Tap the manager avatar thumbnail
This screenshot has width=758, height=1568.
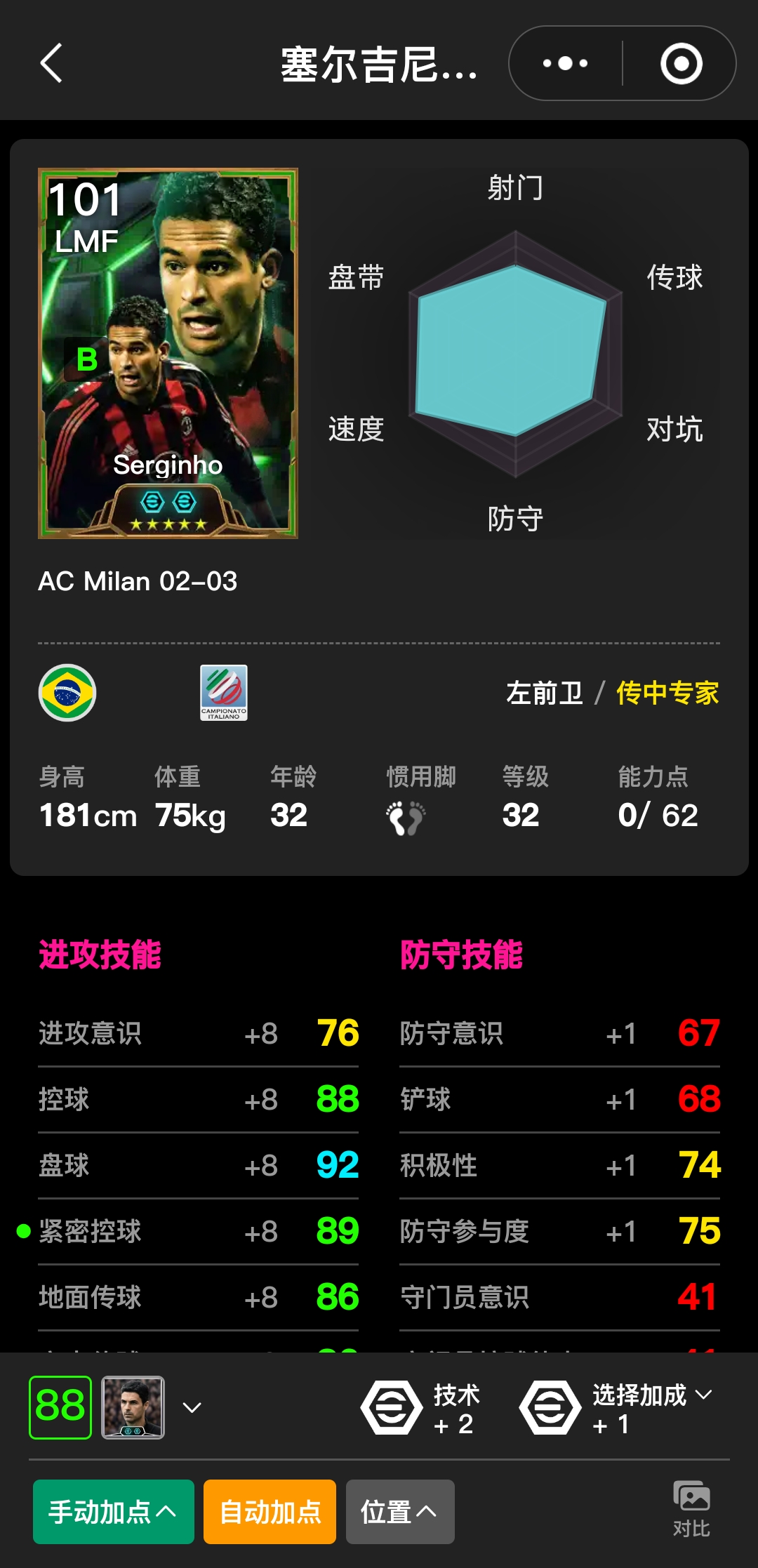(133, 1407)
